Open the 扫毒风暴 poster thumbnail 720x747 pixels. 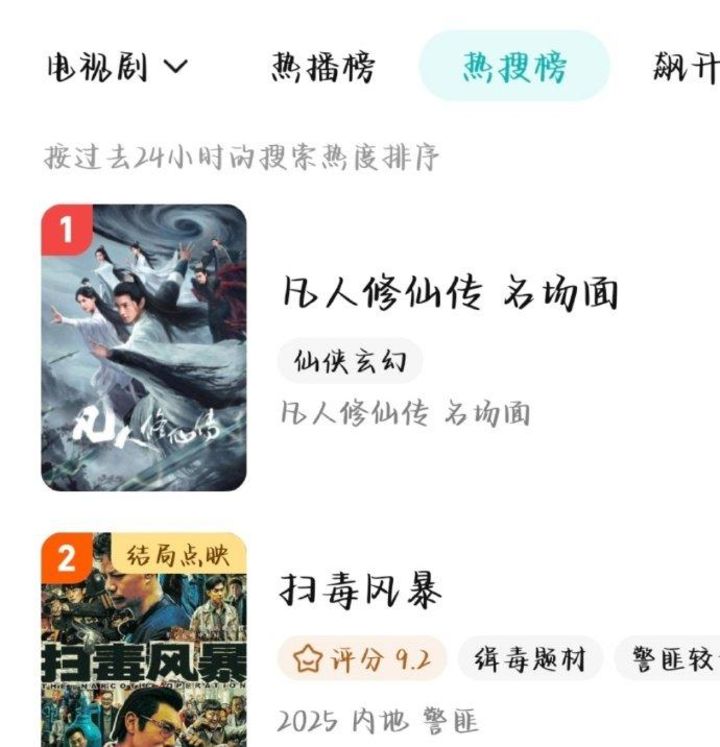point(143,640)
